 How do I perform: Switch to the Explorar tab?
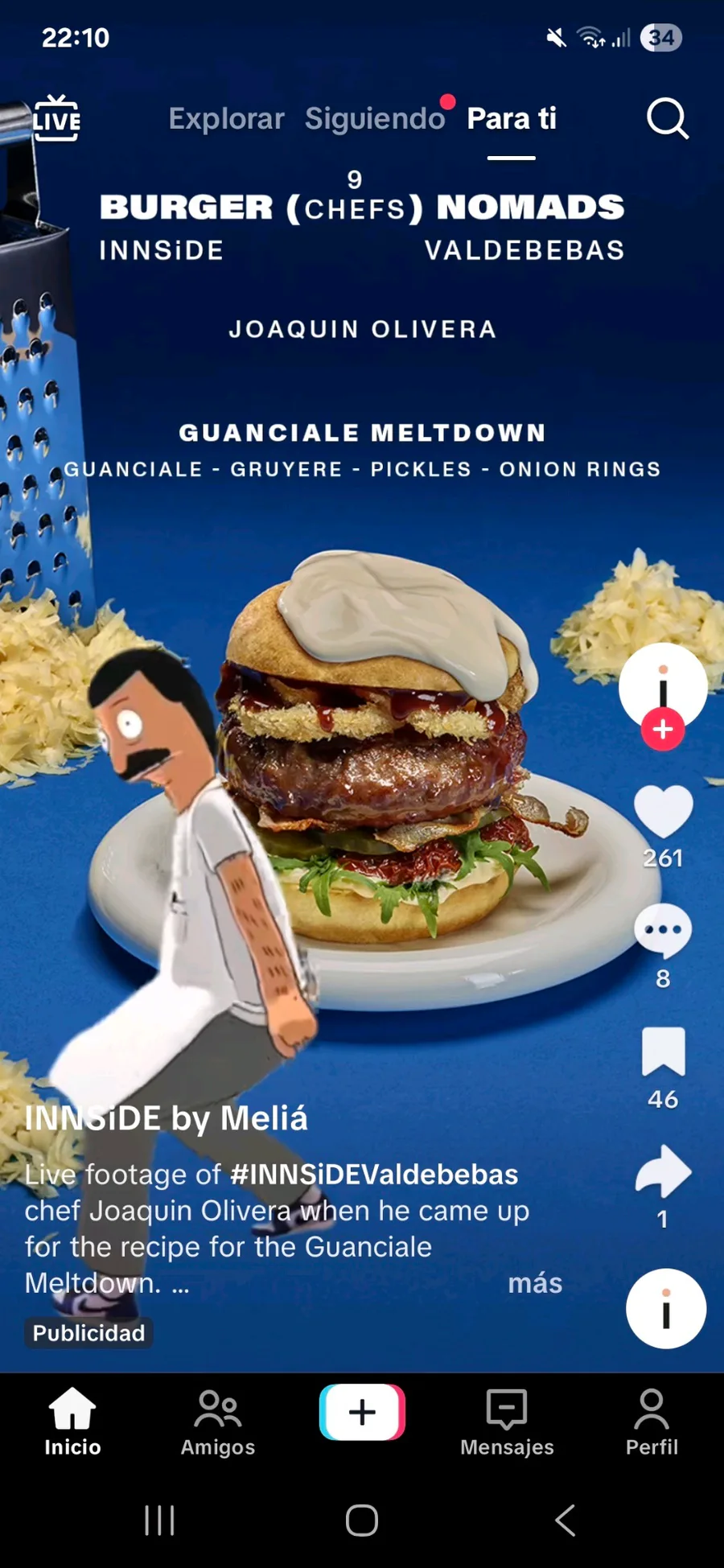[x=226, y=119]
